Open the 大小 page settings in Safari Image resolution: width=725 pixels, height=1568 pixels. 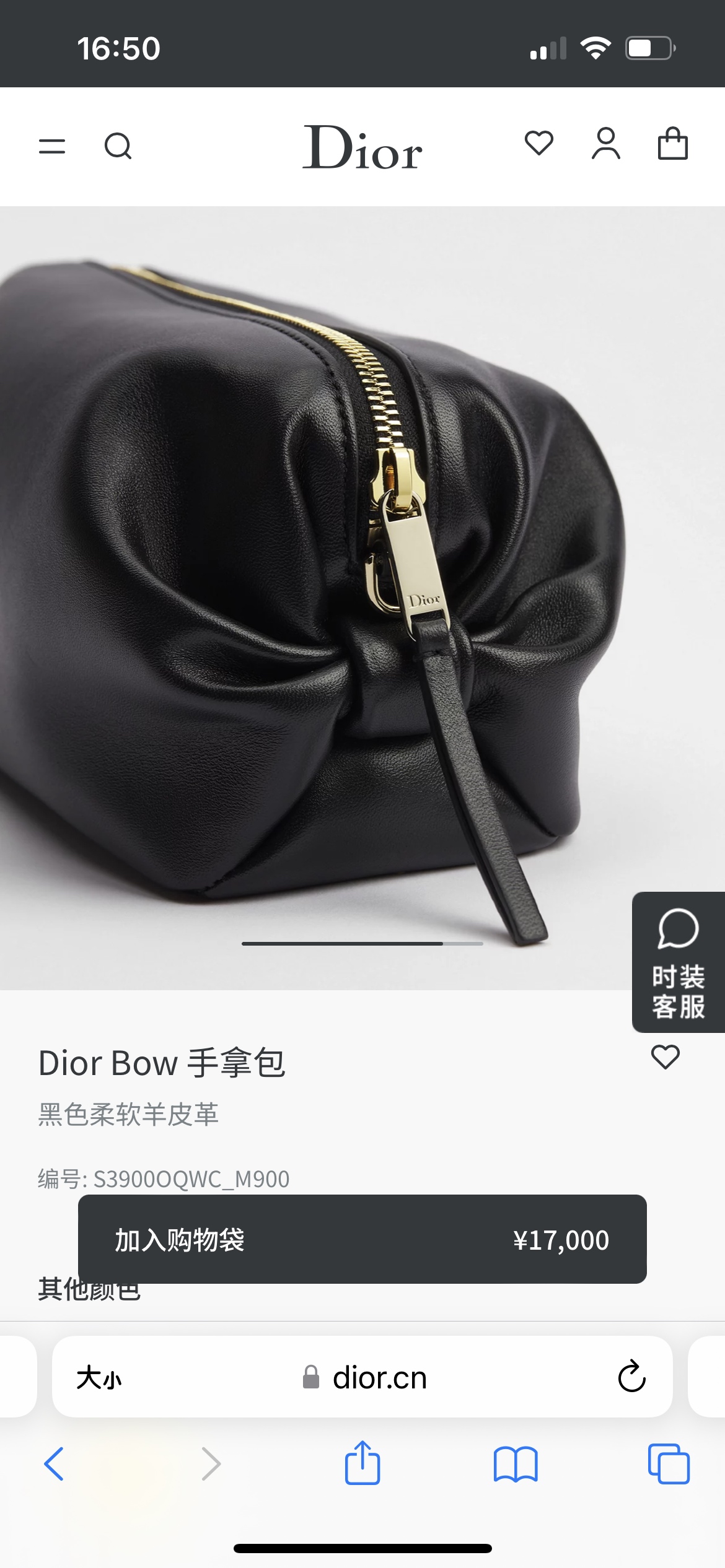(99, 1378)
